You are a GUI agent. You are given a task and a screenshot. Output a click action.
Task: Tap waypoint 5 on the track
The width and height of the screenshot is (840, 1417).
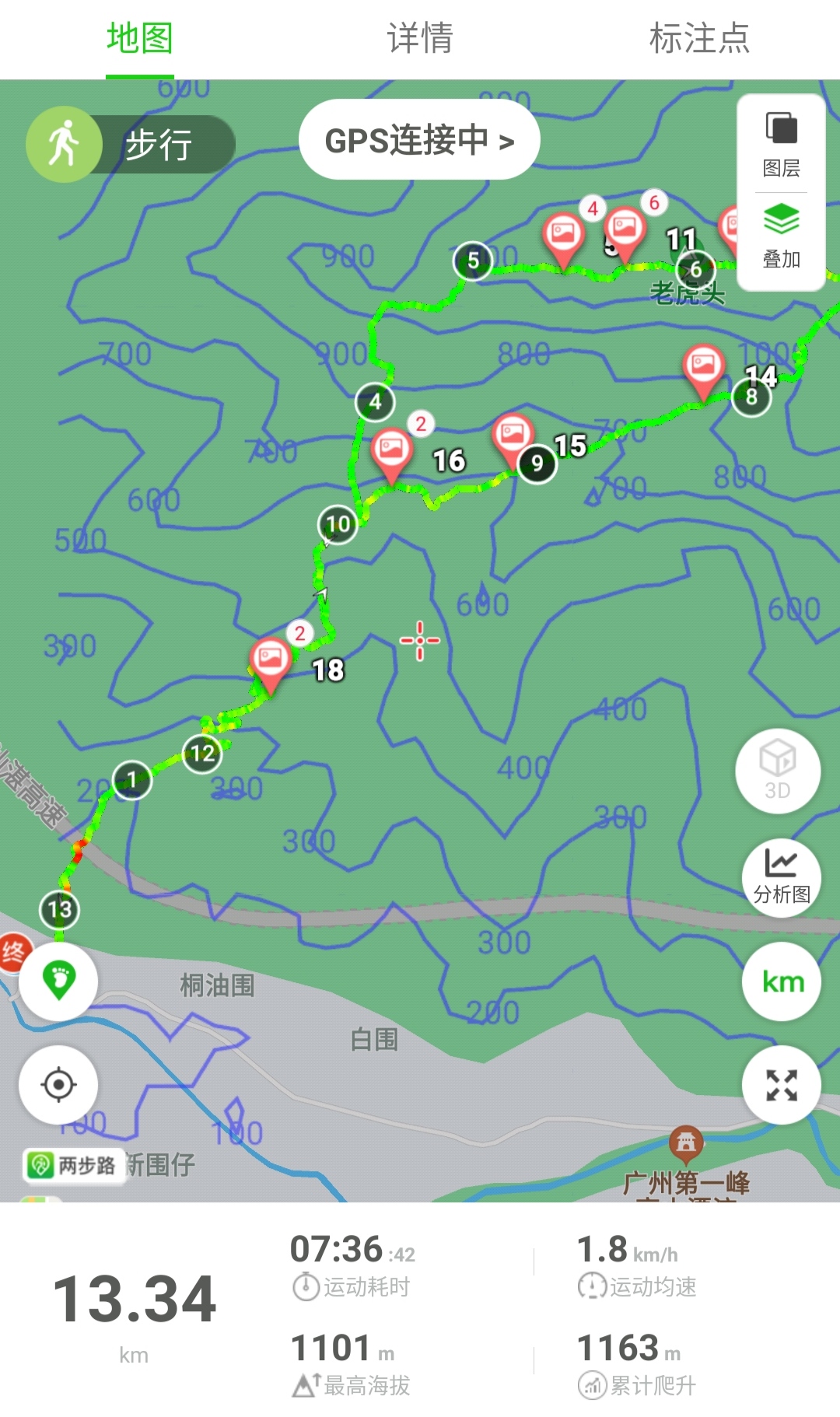coord(473,261)
